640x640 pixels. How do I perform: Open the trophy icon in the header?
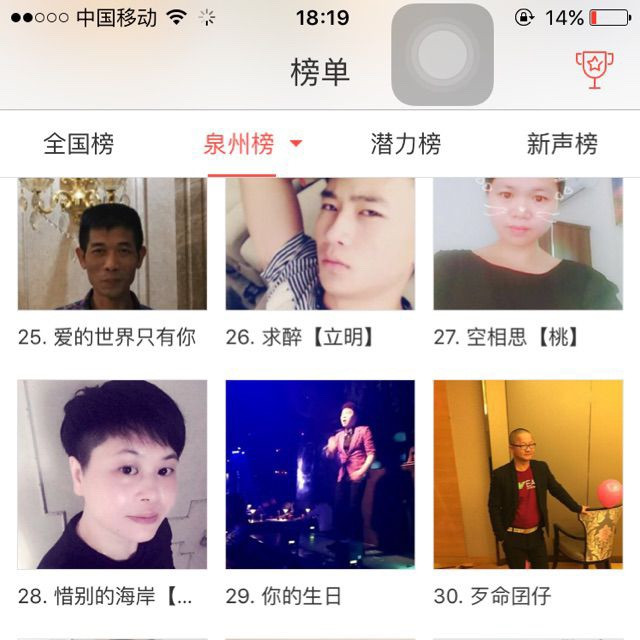(594, 69)
